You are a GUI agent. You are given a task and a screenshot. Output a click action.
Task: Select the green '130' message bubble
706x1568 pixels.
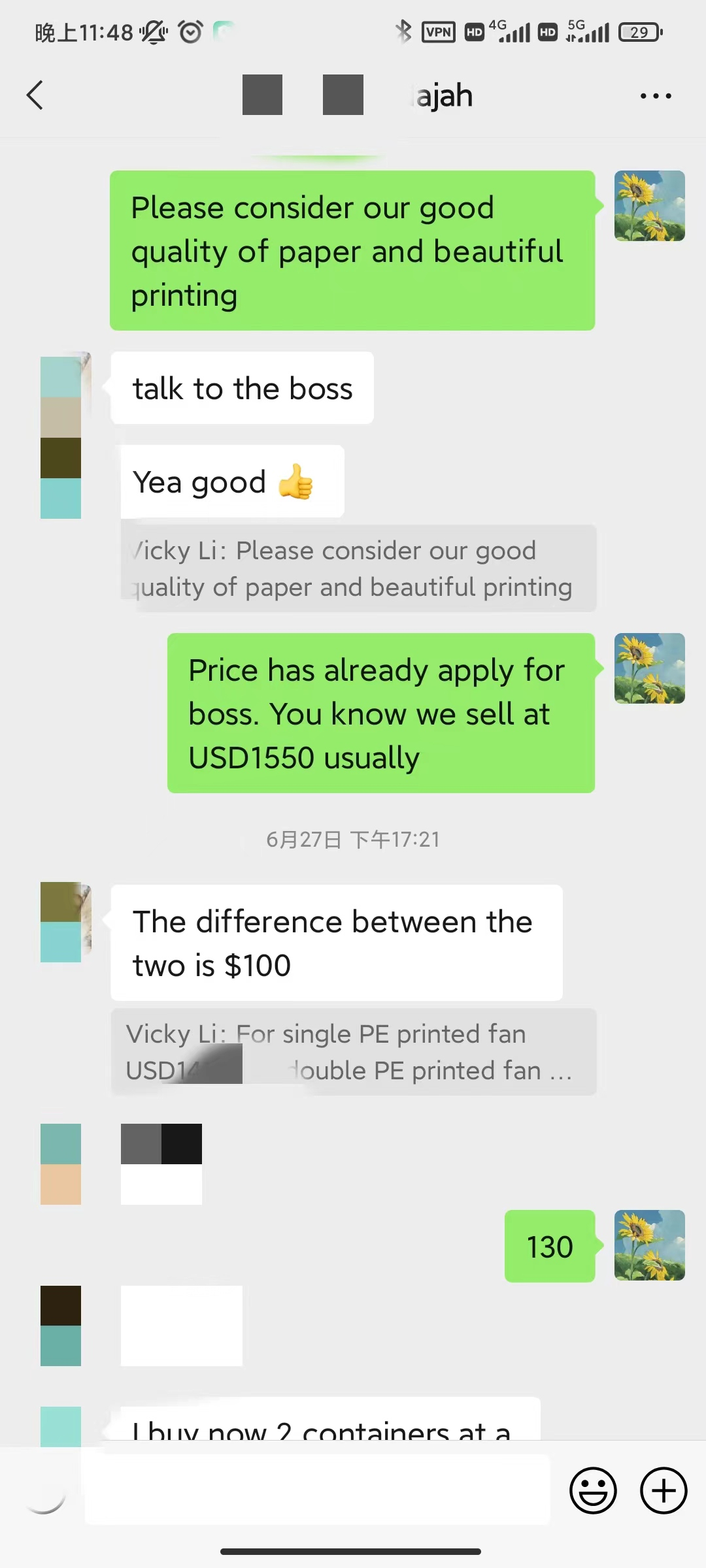click(549, 1245)
